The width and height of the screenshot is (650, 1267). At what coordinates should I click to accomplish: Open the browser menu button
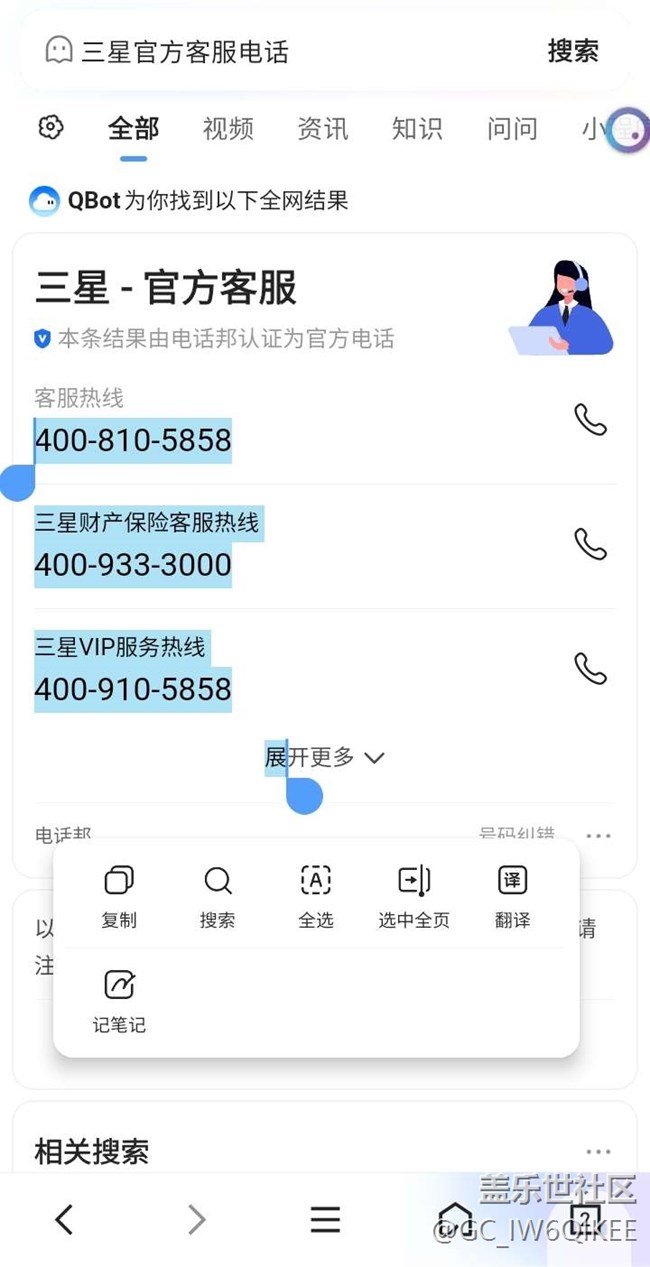325,1219
